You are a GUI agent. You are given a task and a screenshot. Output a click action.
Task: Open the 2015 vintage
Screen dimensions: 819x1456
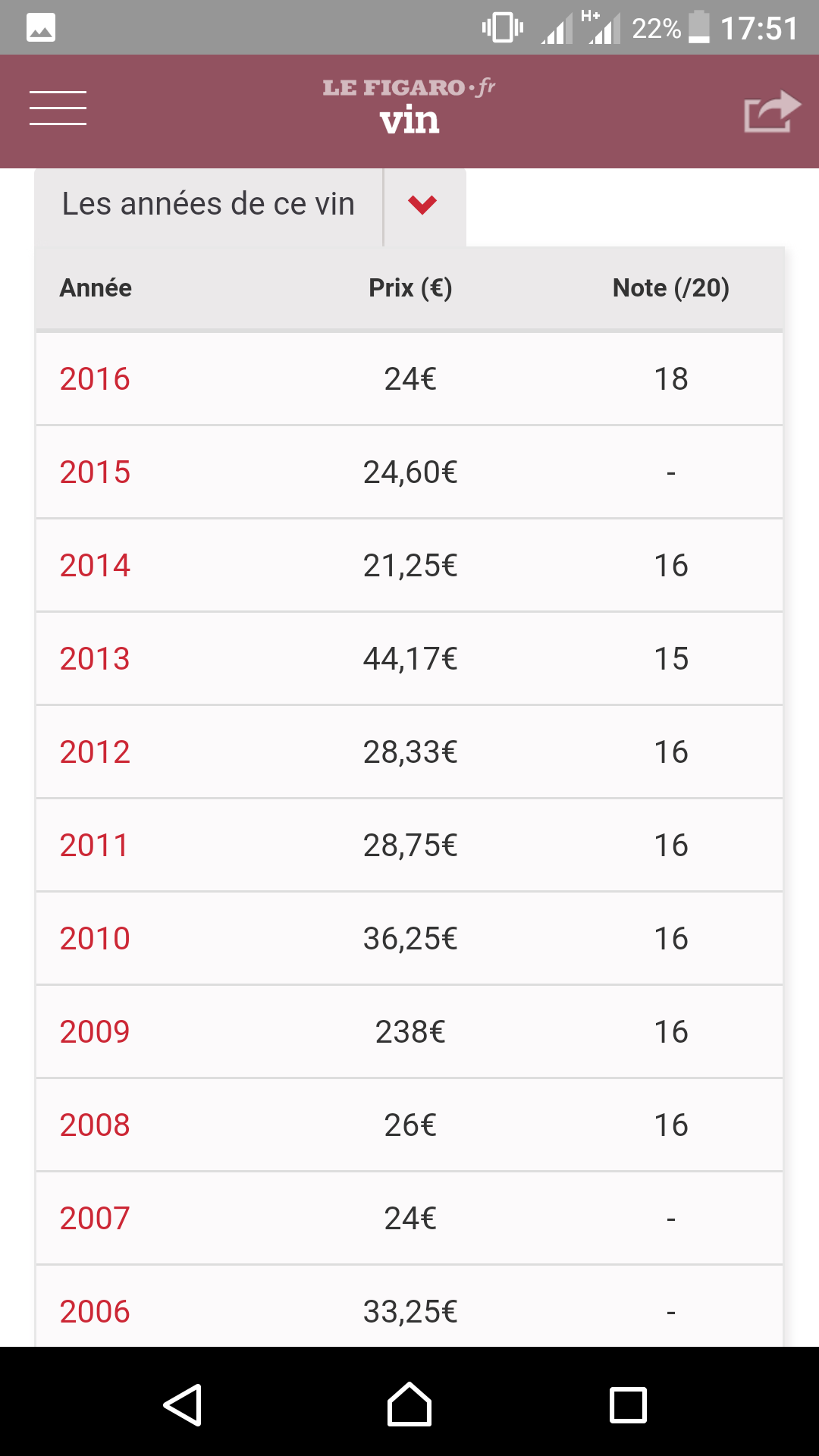(95, 472)
